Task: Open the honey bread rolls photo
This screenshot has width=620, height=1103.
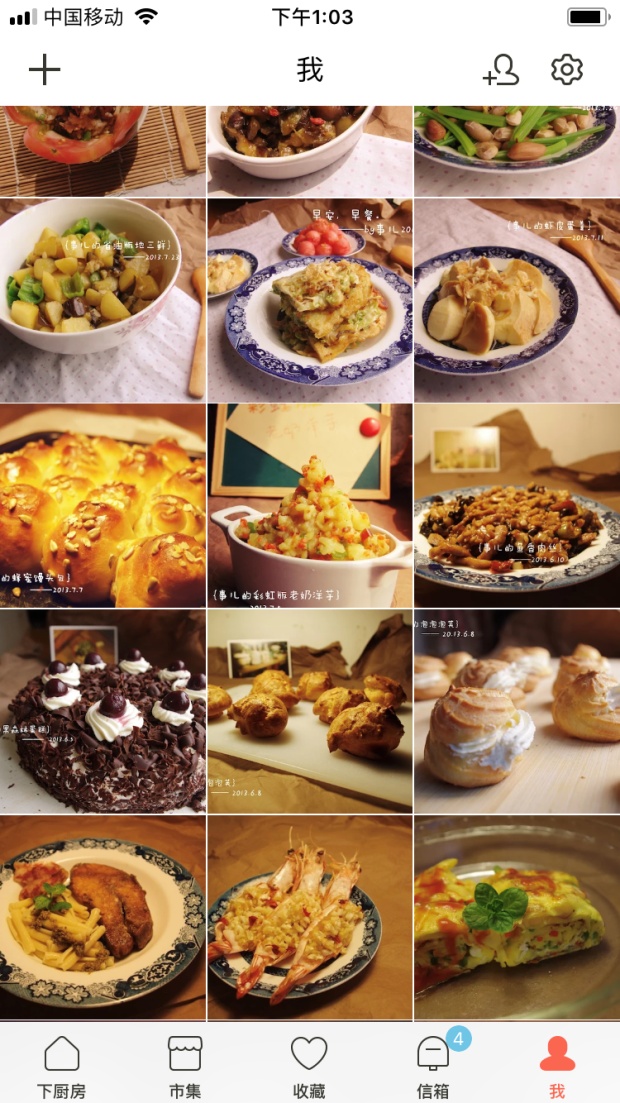Action: [102, 506]
